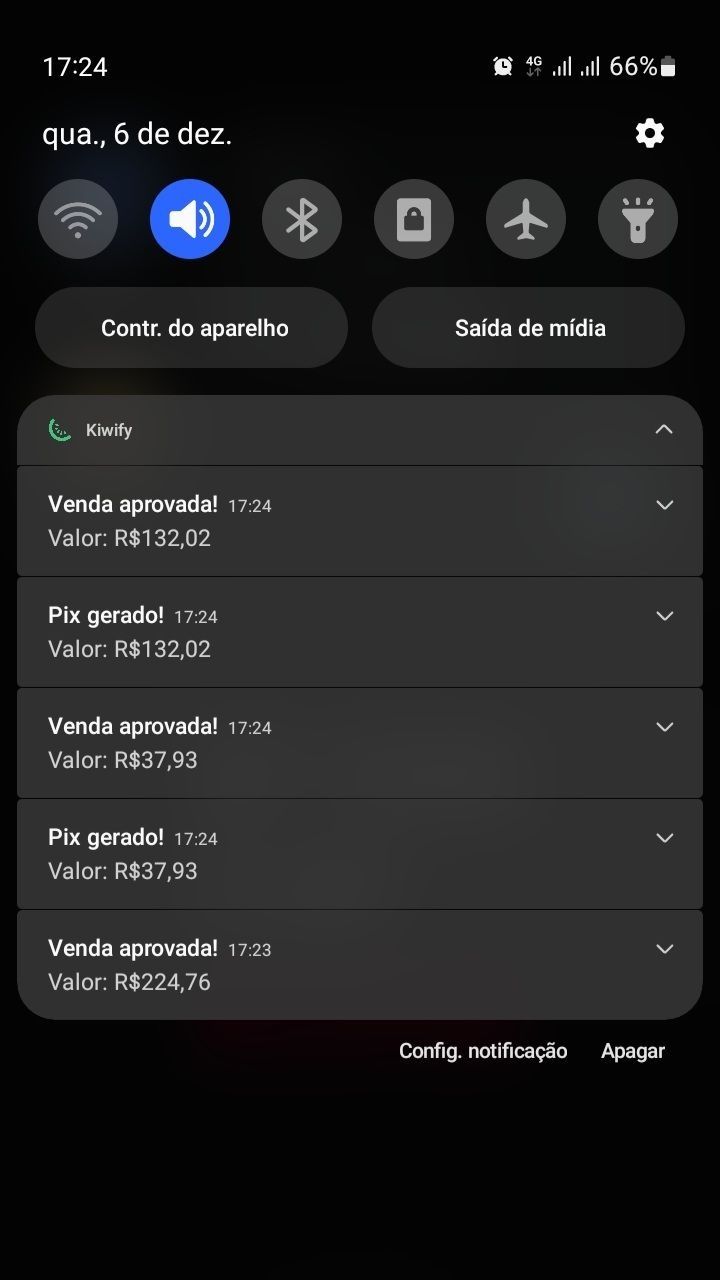This screenshot has height=1280, width=720.
Task: Disable sound by tapping the blue speaker toggle
Action: point(189,218)
